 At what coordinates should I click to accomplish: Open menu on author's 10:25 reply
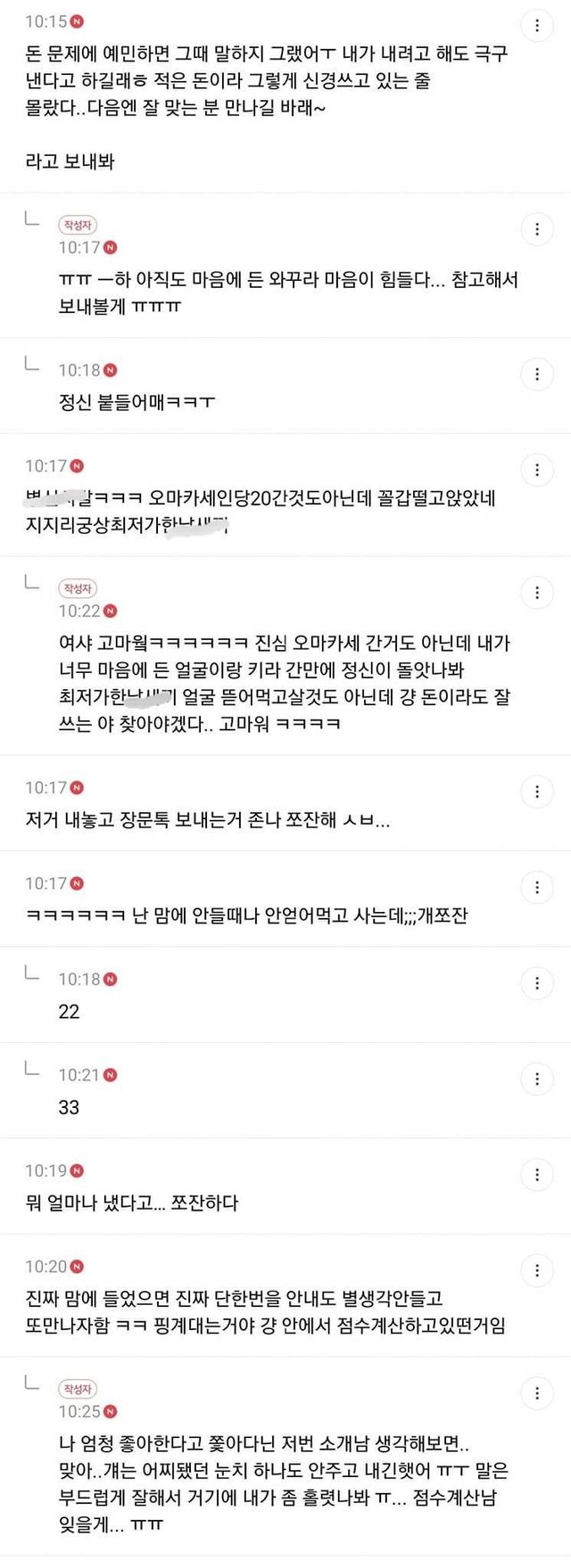point(537,1393)
